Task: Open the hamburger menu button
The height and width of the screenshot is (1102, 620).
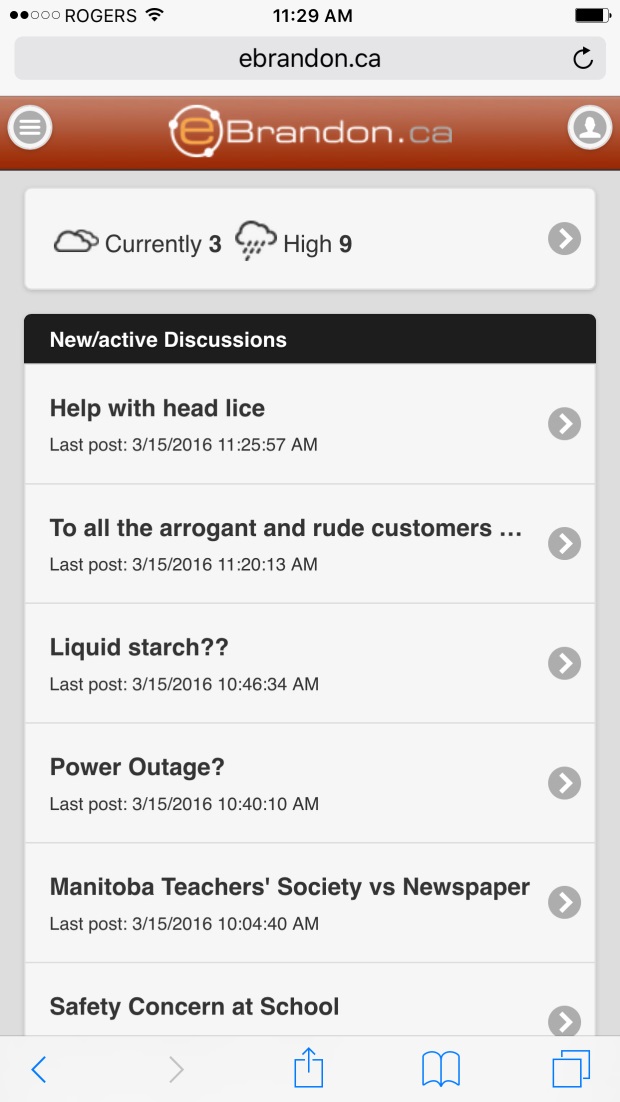Action: tap(30, 128)
